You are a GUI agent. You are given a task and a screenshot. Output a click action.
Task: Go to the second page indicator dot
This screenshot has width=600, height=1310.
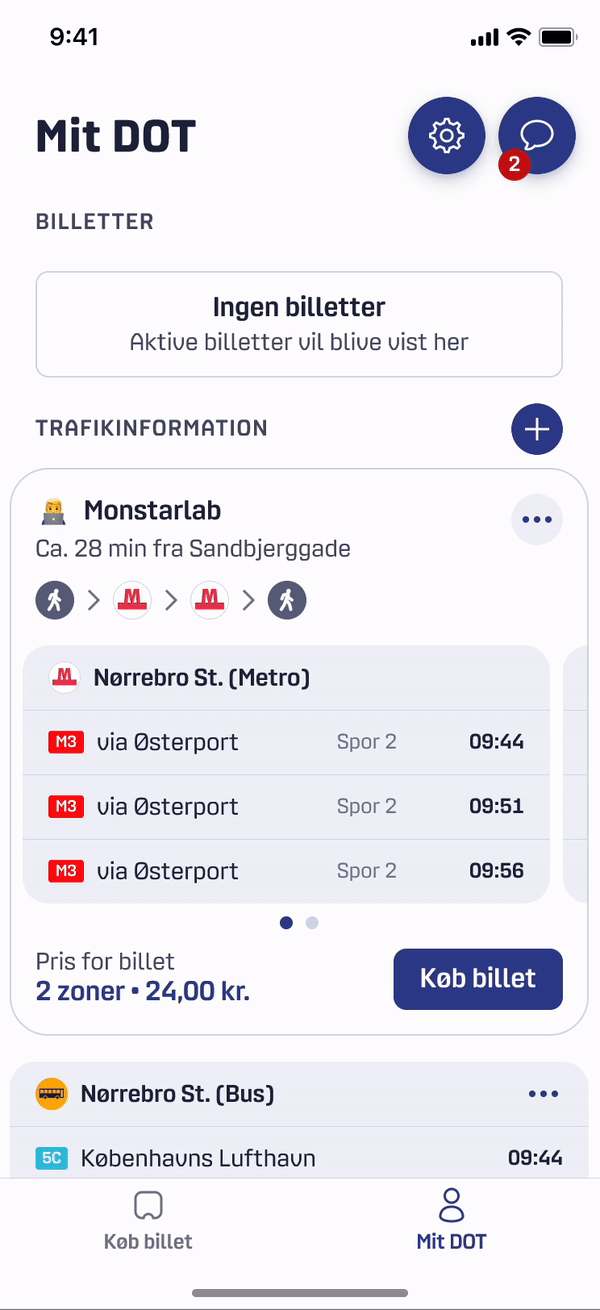[x=312, y=923]
